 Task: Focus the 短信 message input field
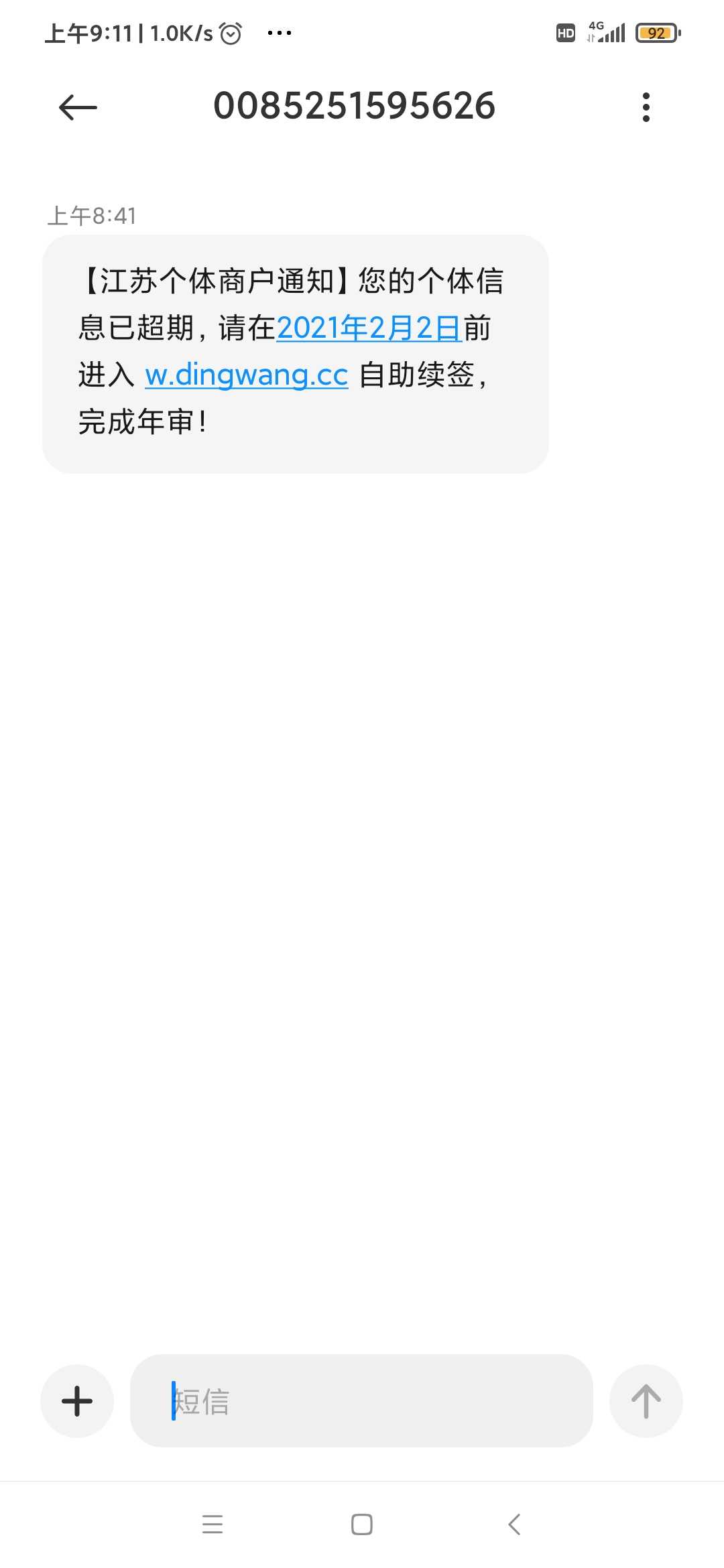361,1400
